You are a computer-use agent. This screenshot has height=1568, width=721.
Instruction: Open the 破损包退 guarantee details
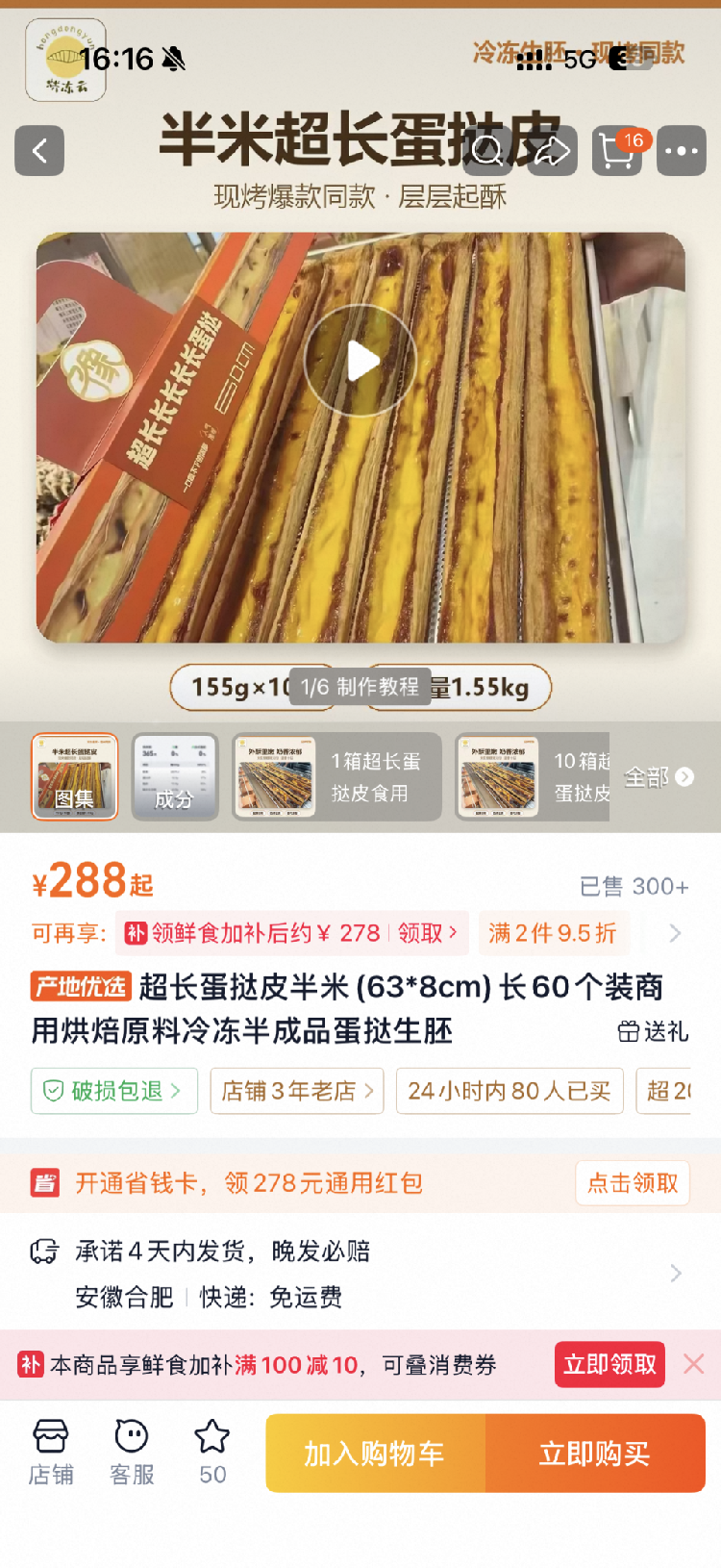click(114, 1091)
